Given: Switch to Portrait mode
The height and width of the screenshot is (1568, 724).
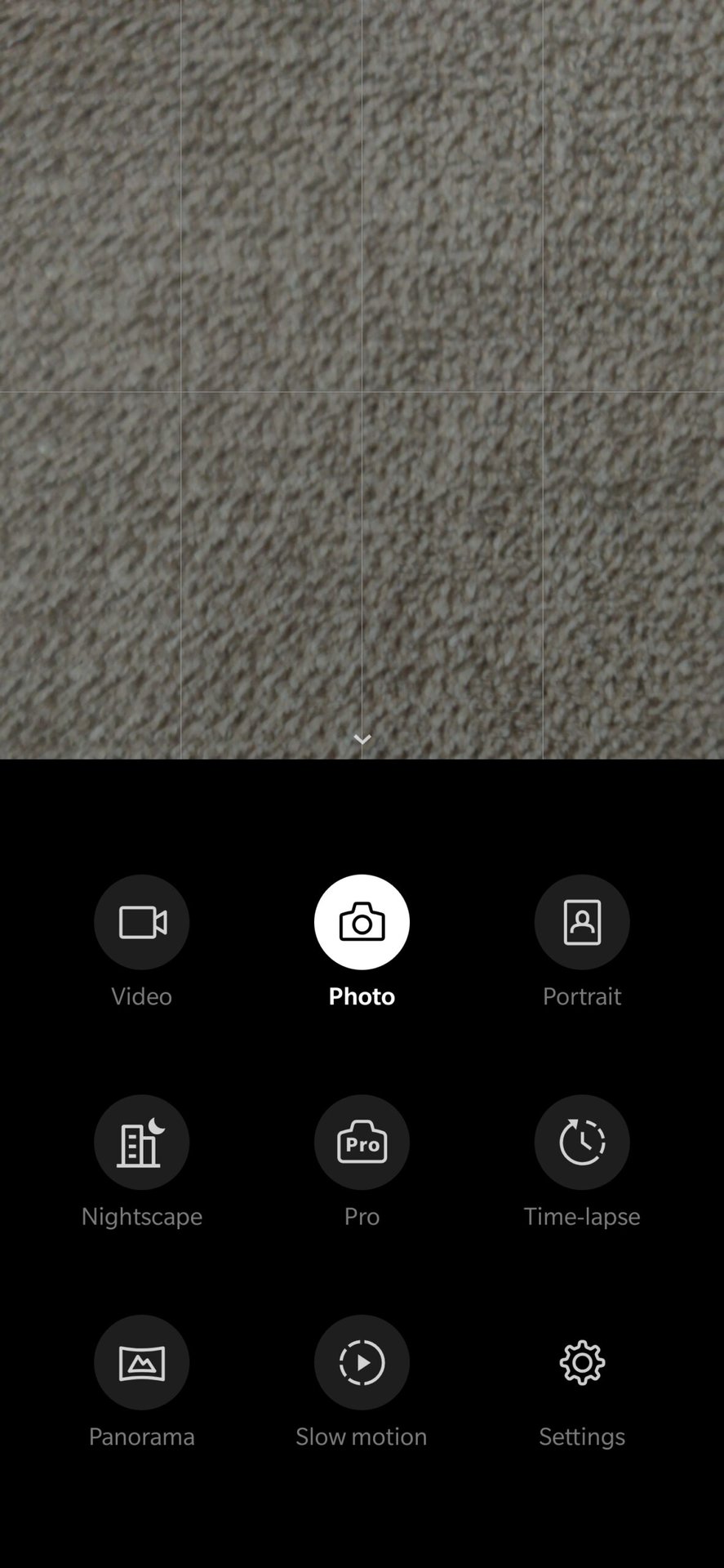Looking at the screenshot, I should pyautogui.click(x=582, y=922).
